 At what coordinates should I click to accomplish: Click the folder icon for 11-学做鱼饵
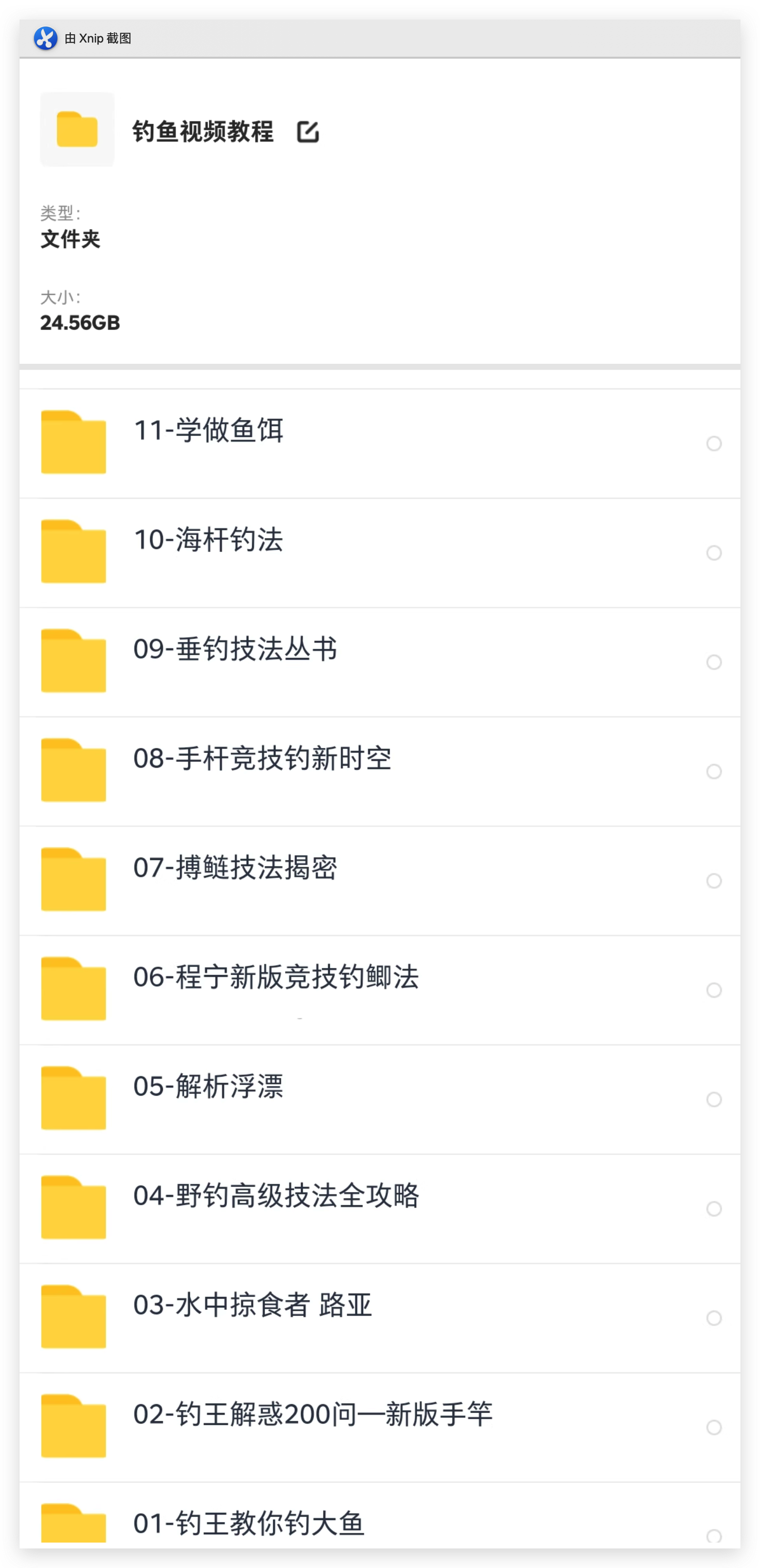(73, 442)
